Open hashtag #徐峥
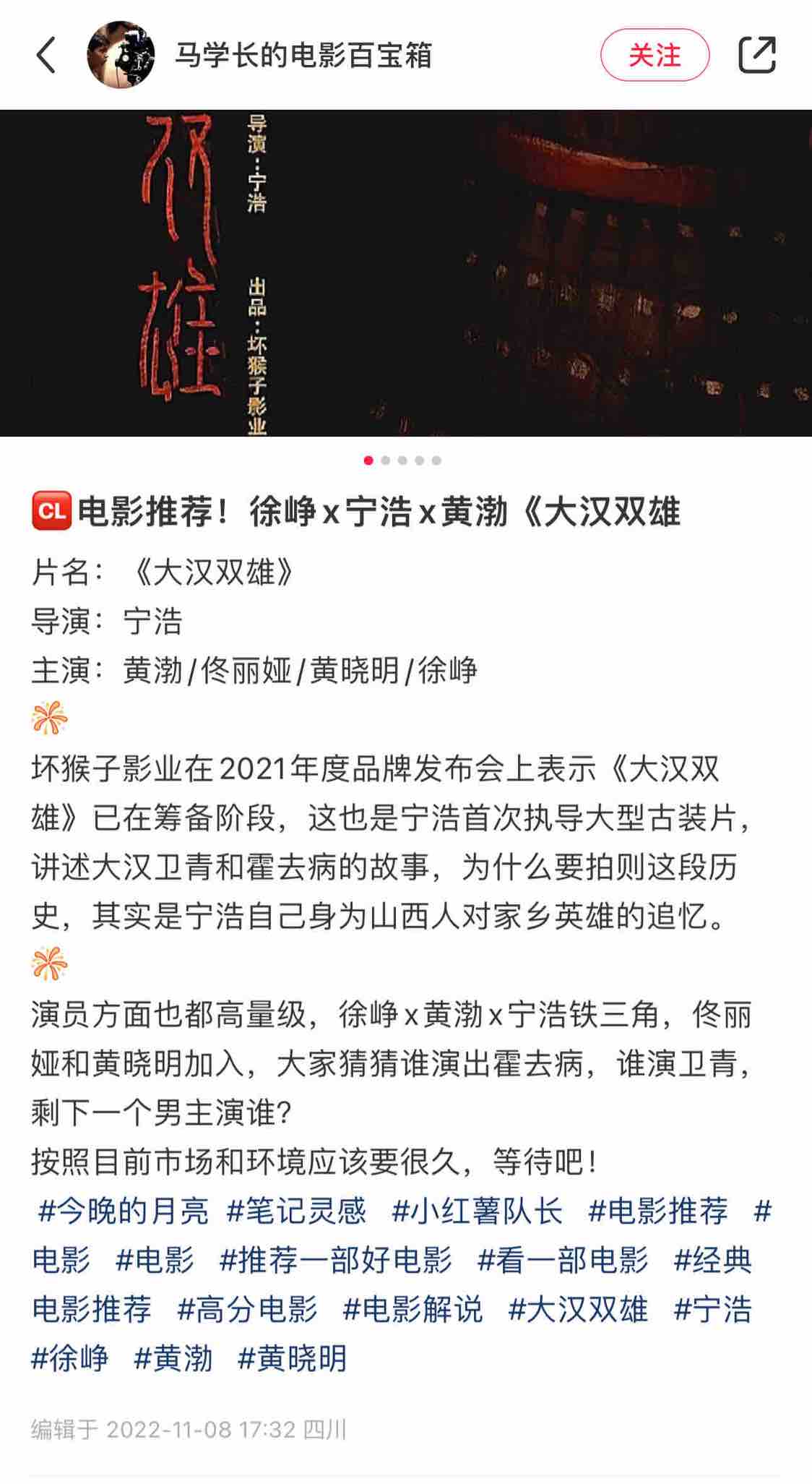This screenshot has height=1484, width=812. tap(70, 1358)
